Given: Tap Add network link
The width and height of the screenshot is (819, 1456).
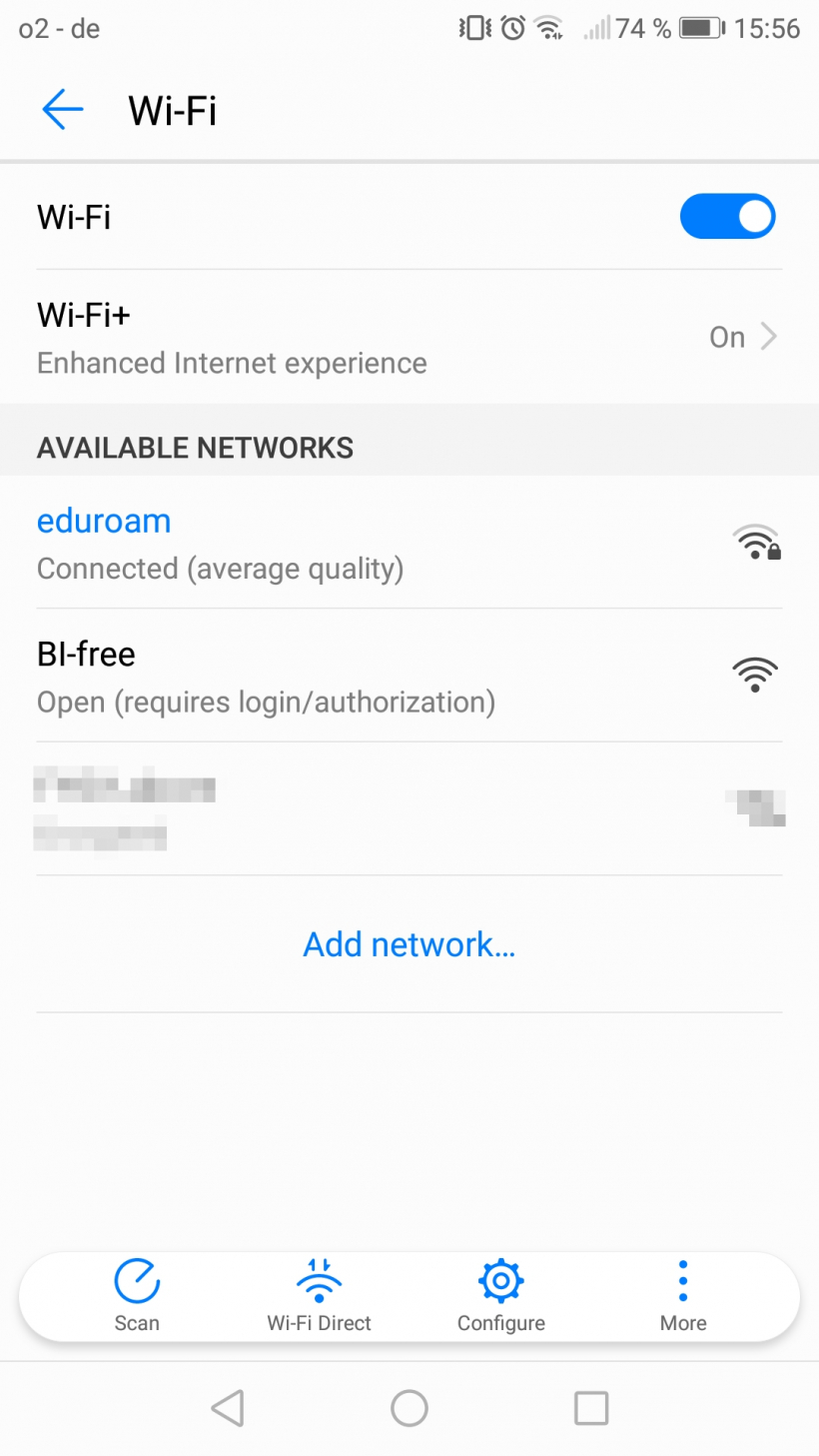Looking at the screenshot, I should (409, 943).
